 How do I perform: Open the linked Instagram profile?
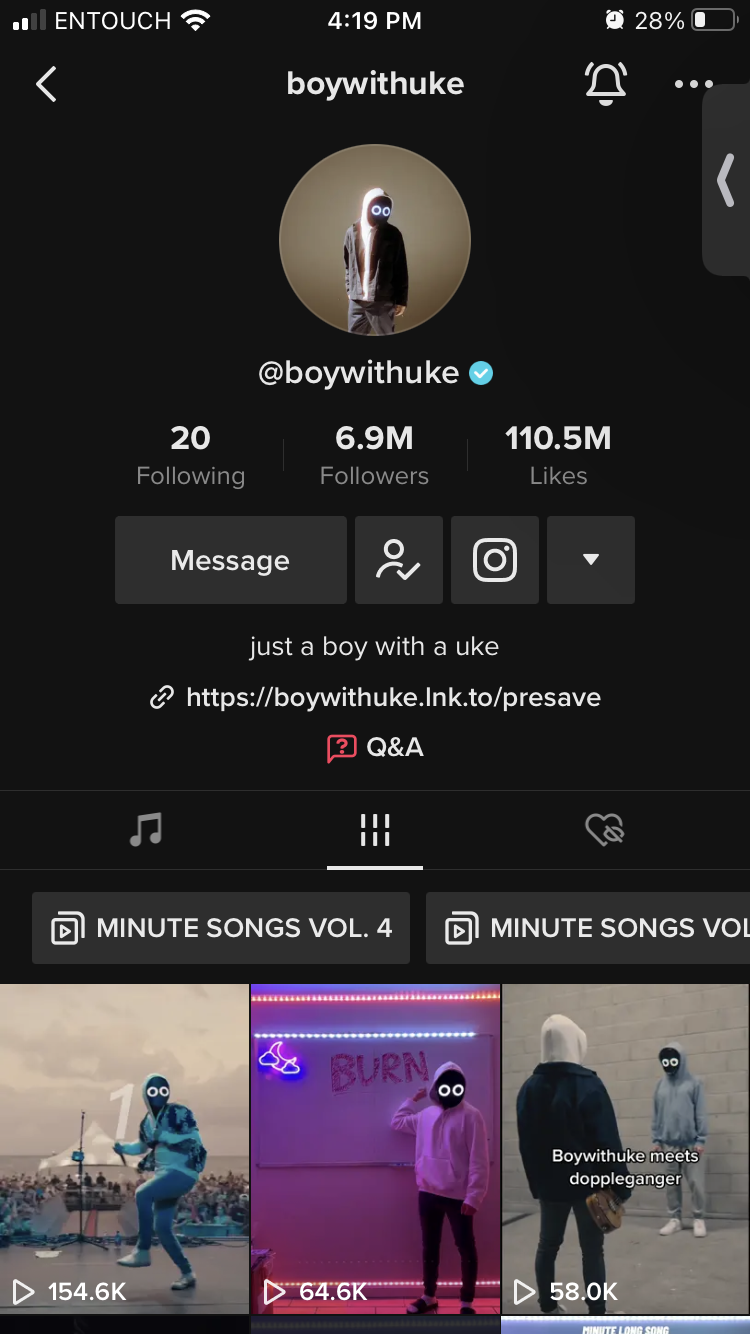[495, 560]
